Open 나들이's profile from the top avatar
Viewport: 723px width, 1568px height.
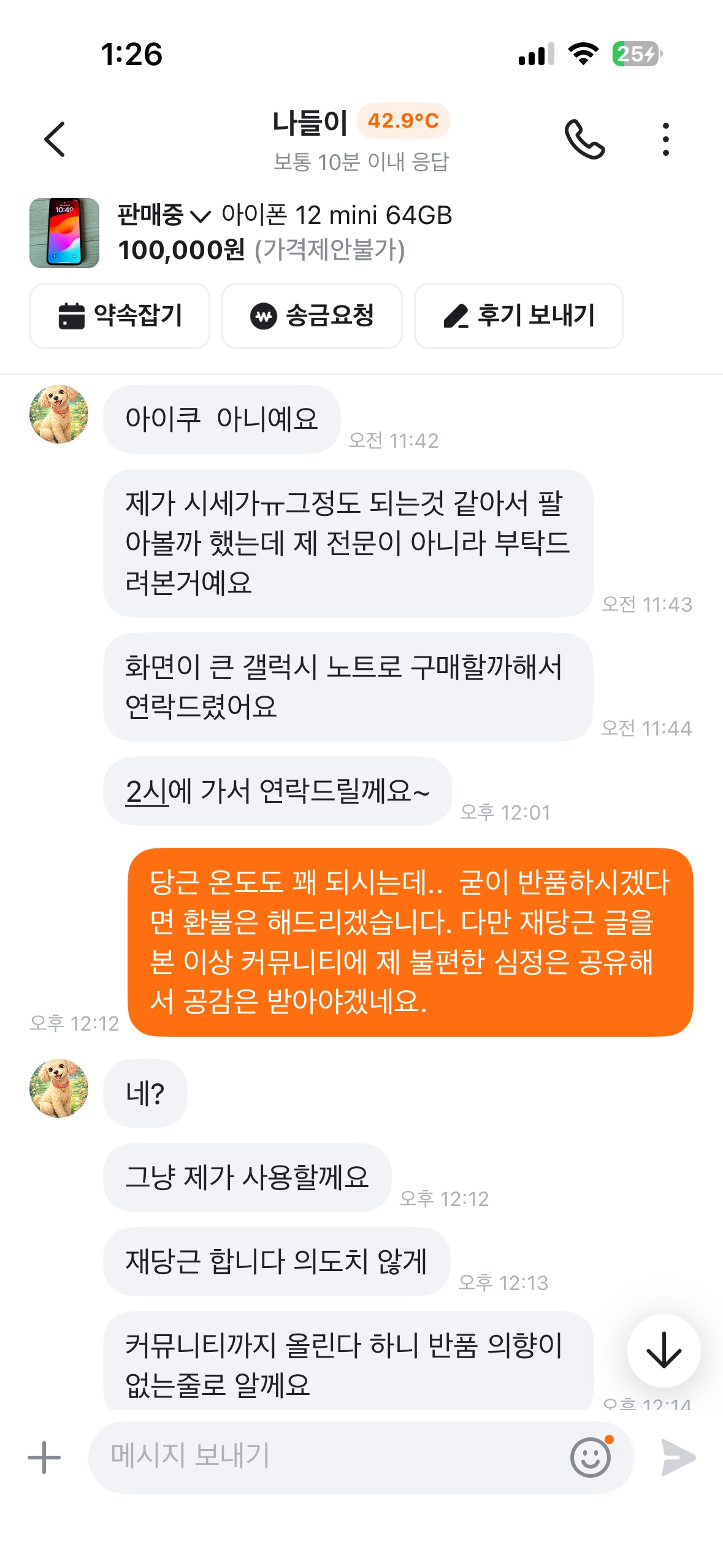pyautogui.click(x=59, y=414)
